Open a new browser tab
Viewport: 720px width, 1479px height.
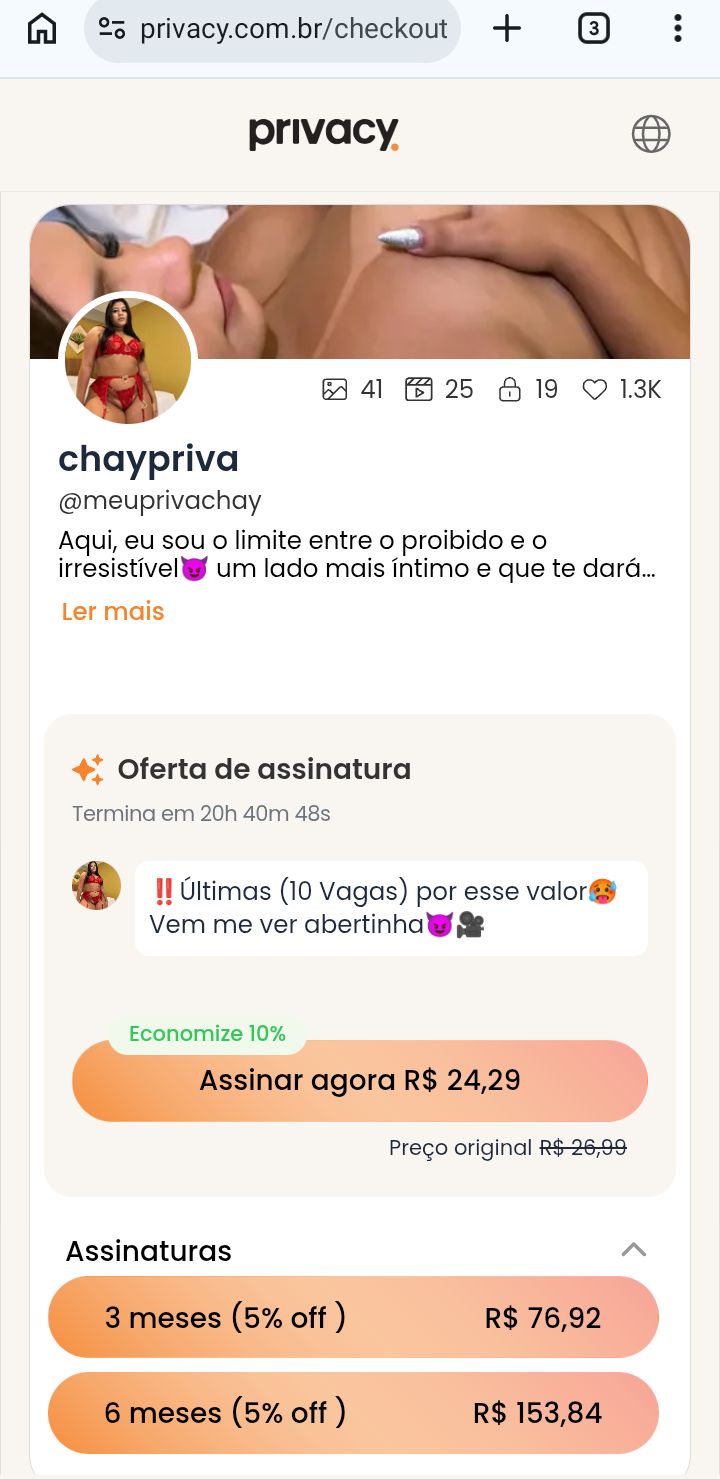[x=507, y=29]
